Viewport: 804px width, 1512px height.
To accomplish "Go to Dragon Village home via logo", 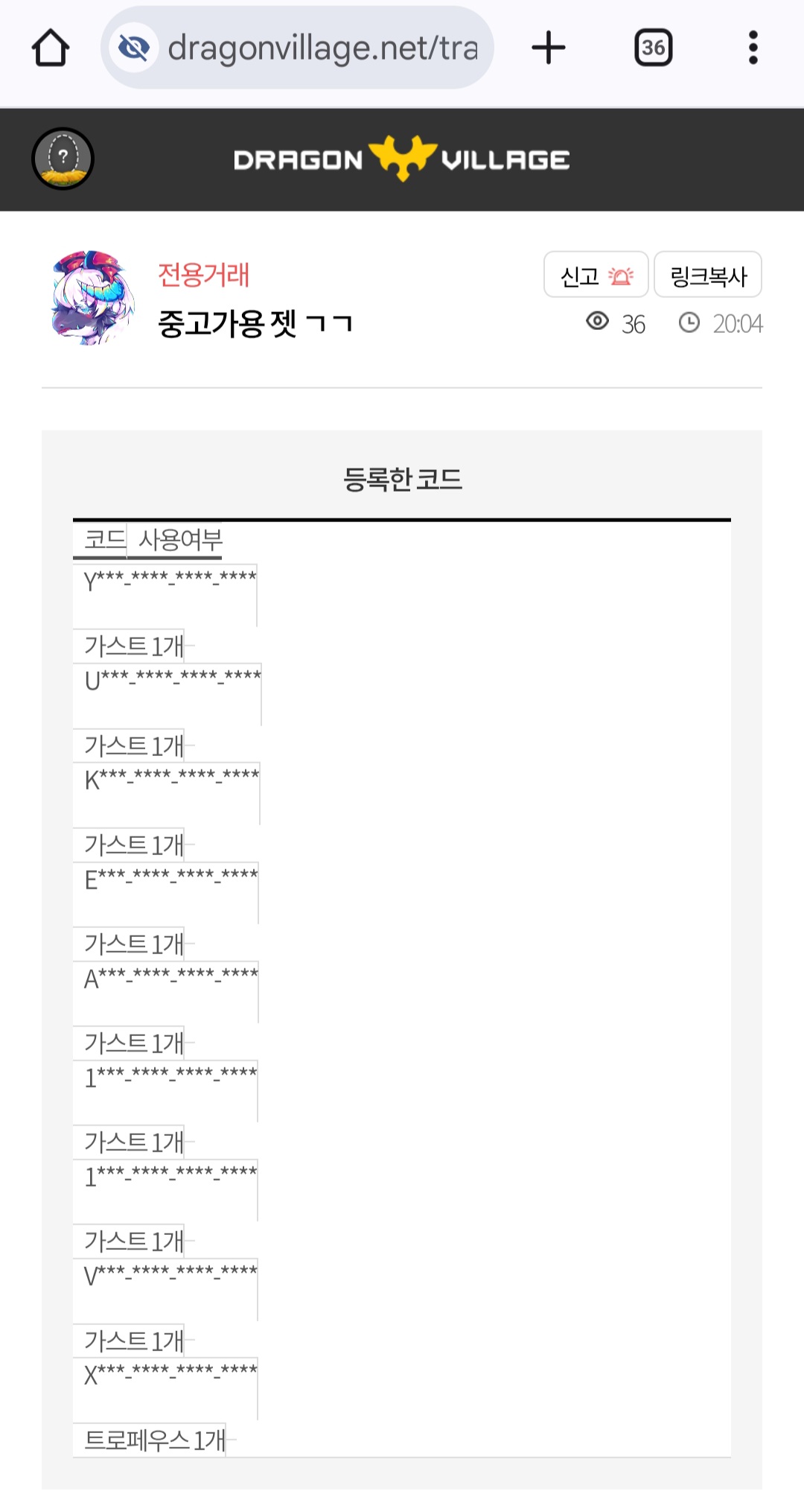I will coord(402,159).
